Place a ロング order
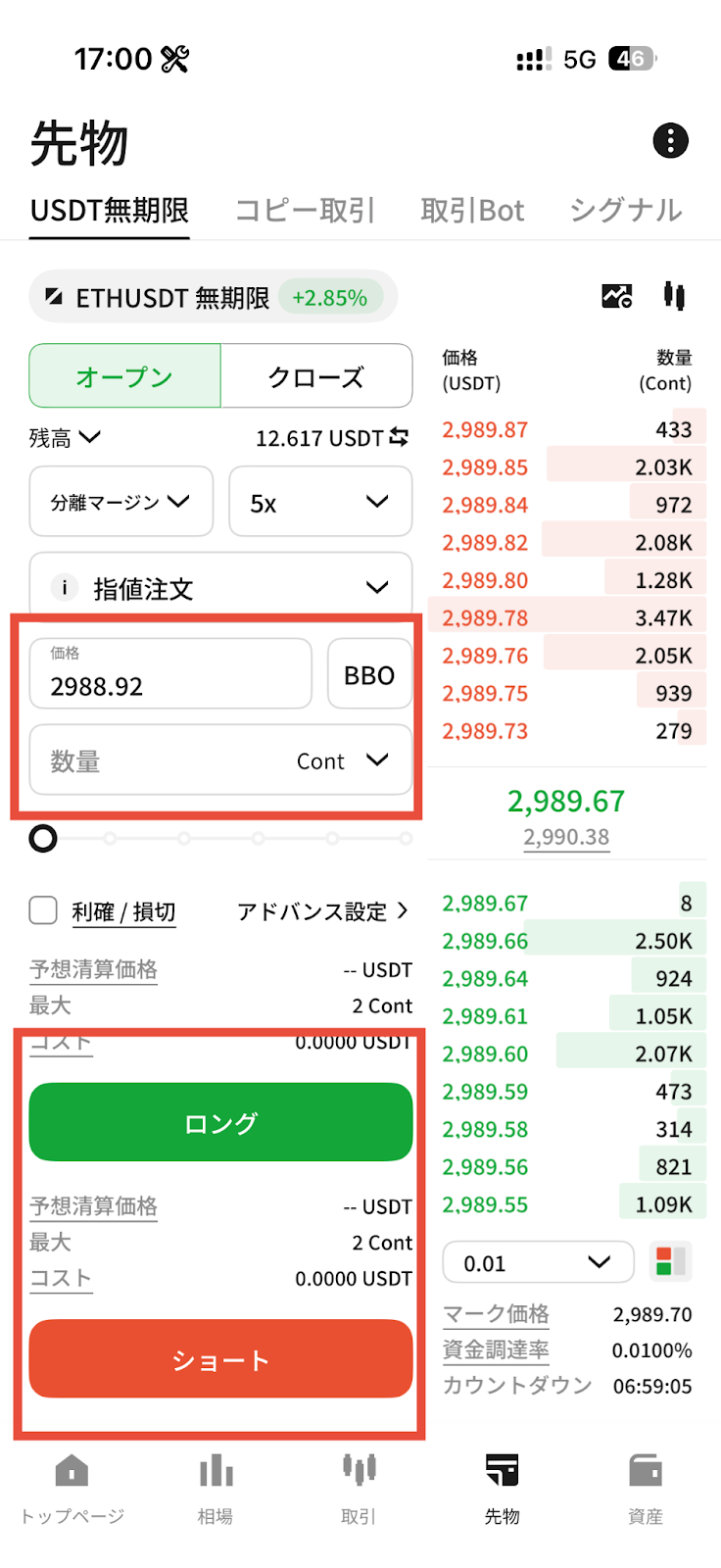 220,1123
